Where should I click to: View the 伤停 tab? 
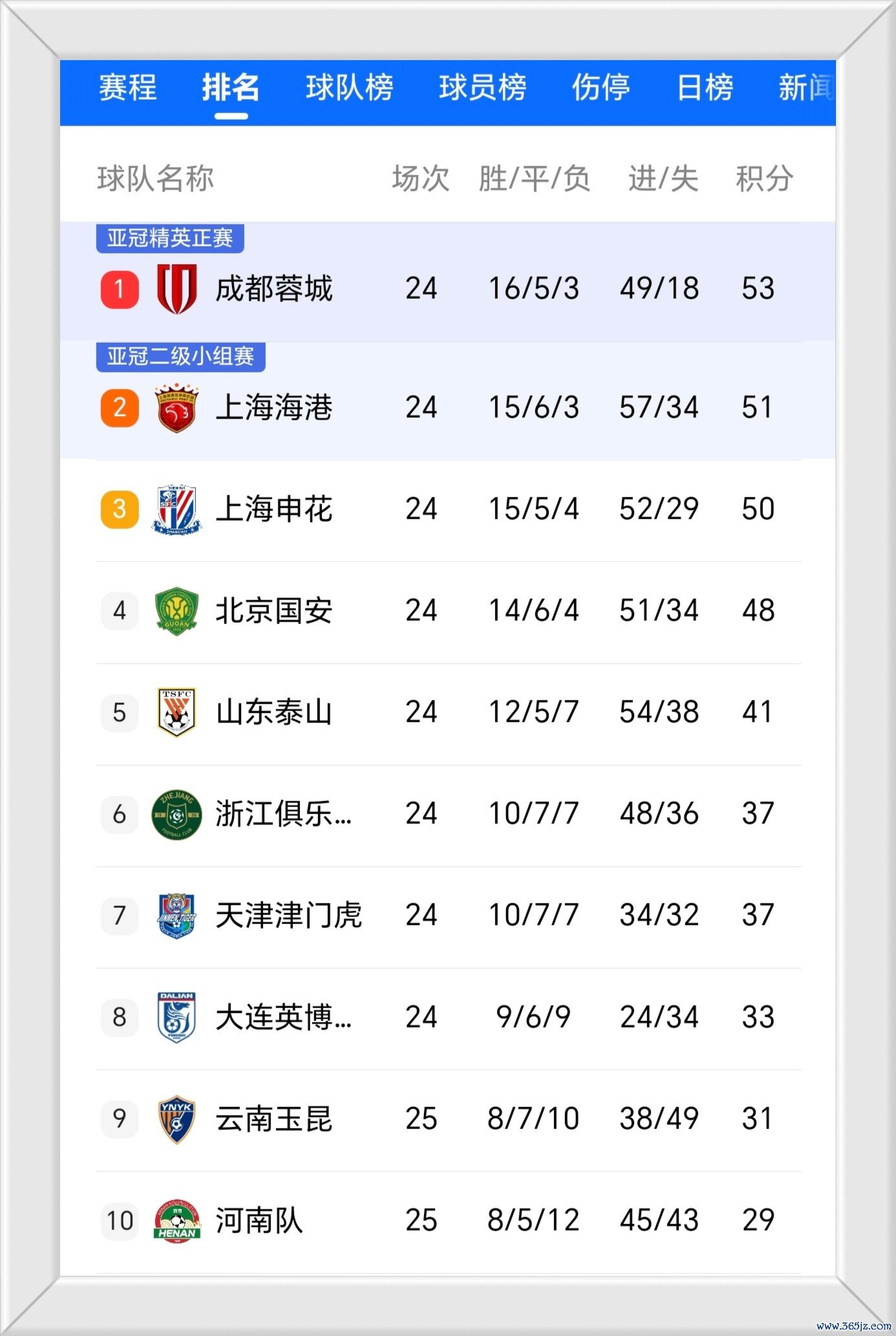click(x=601, y=88)
